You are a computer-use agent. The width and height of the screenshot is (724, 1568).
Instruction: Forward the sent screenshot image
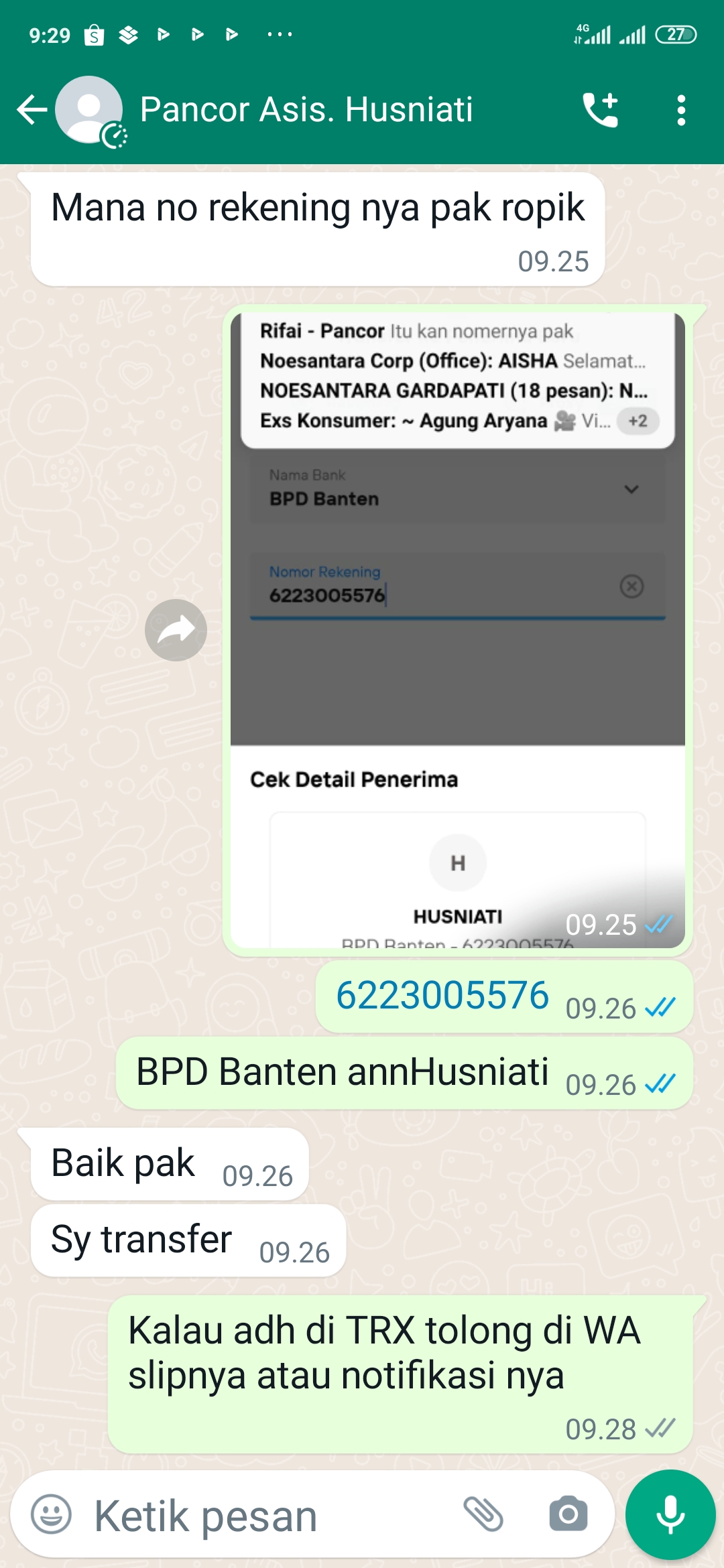176,630
